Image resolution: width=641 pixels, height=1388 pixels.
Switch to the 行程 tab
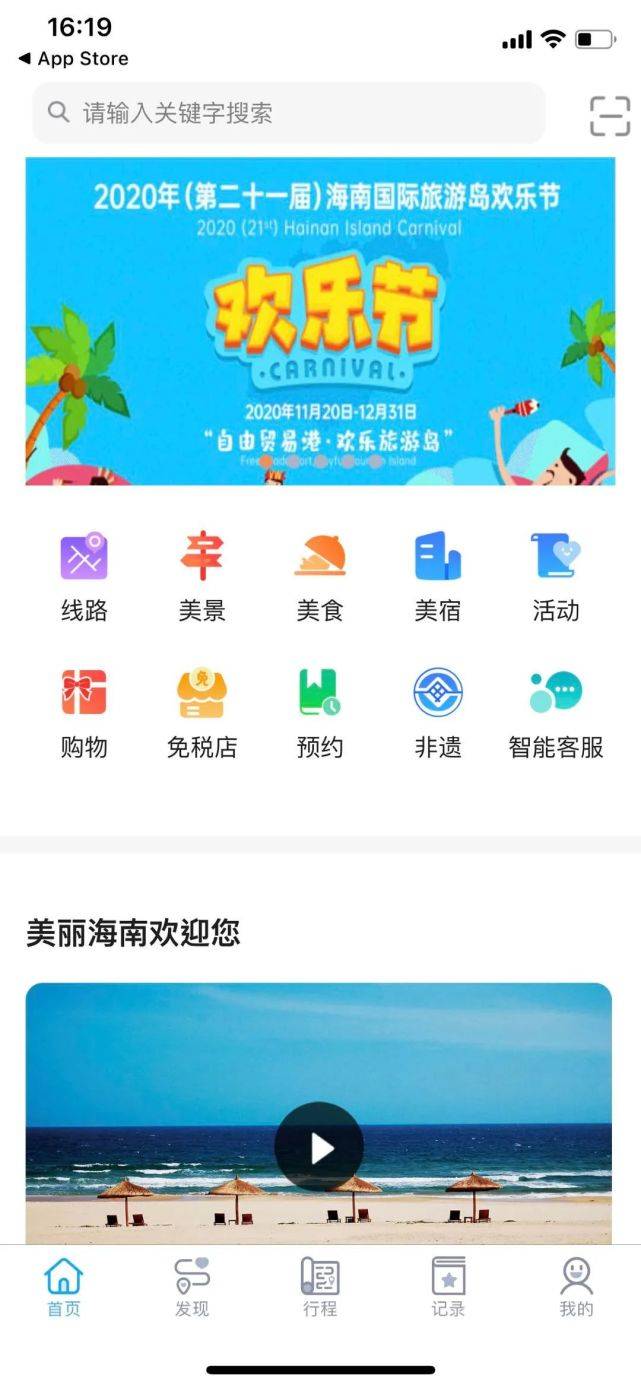(x=320, y=1287)
